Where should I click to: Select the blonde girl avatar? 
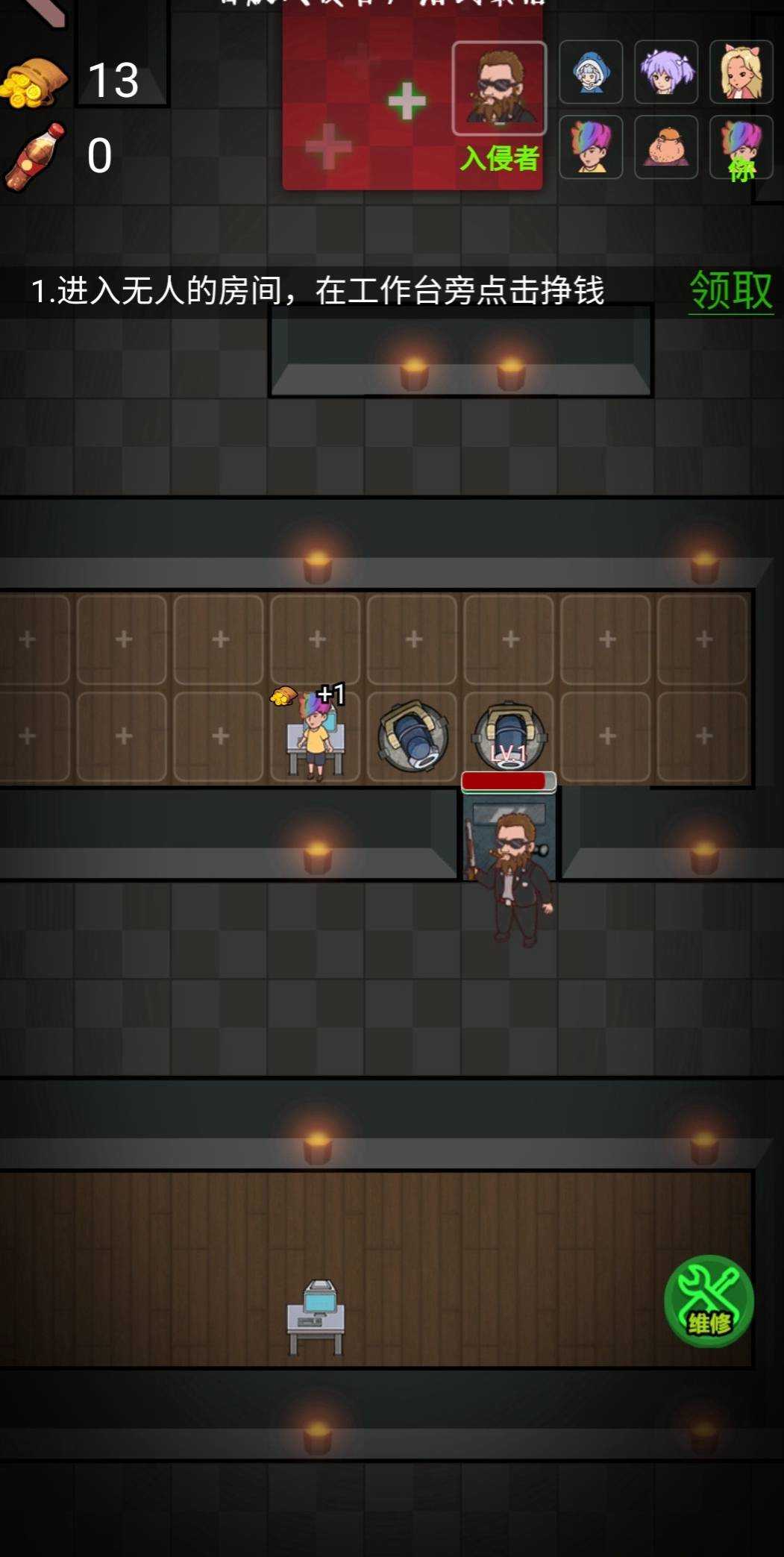coord(741,72)
